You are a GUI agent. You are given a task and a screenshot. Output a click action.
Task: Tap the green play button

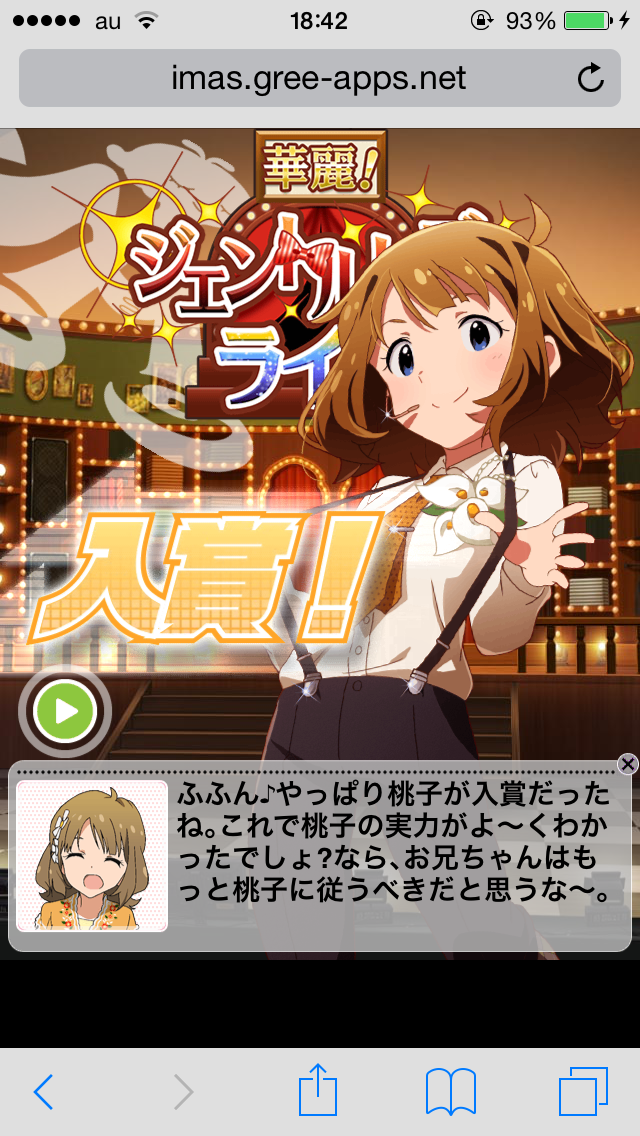(65, 712)
